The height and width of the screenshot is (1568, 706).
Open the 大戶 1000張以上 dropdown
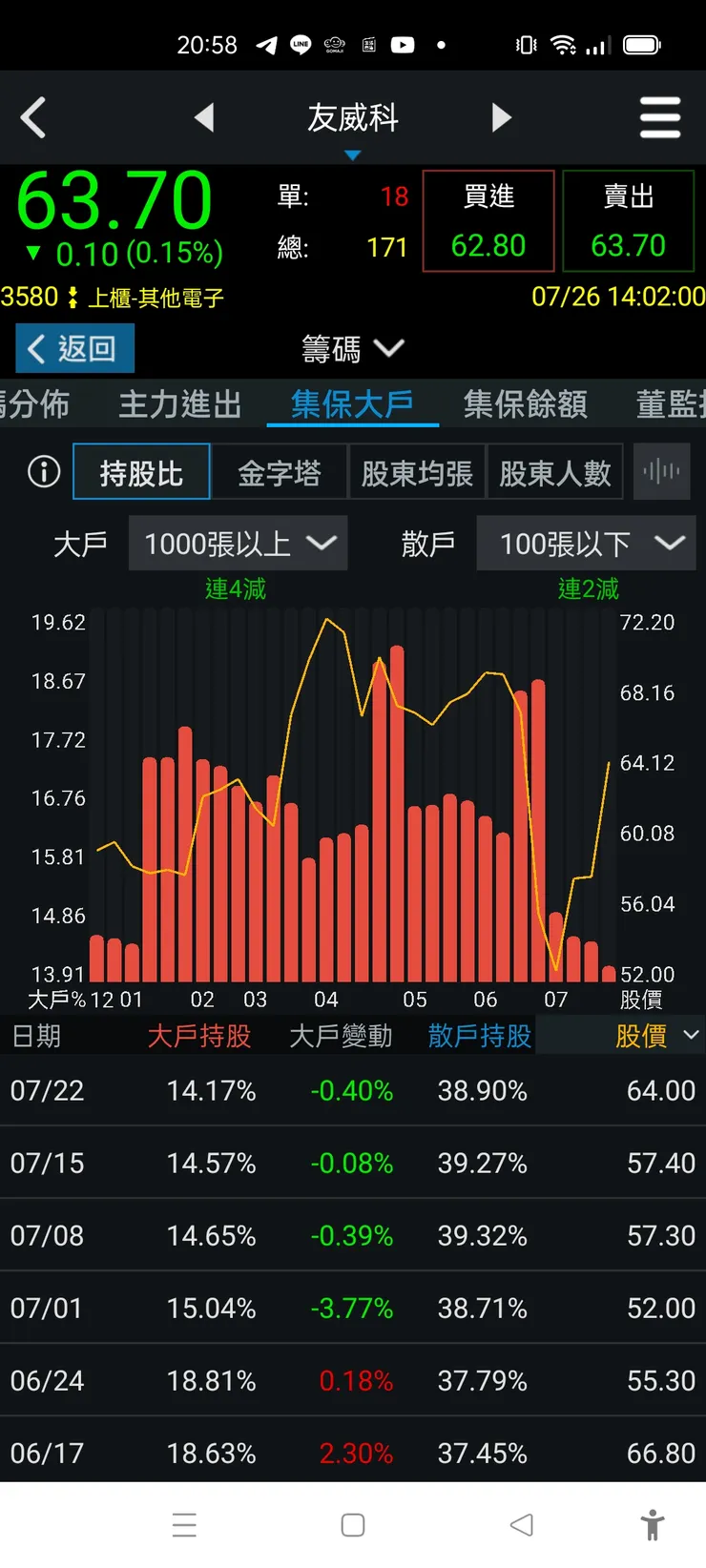click(238, 543)
